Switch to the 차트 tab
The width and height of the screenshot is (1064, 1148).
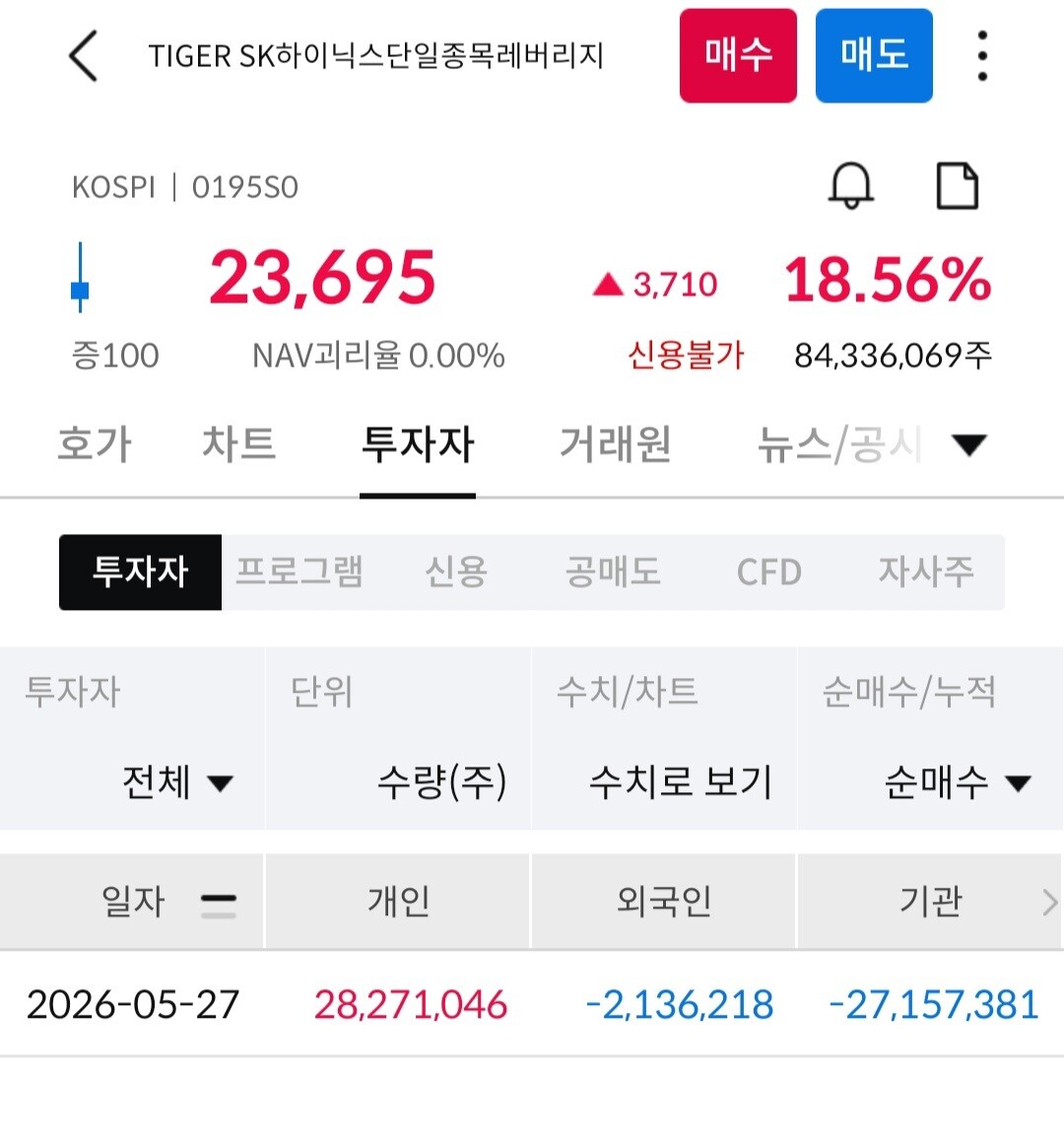[x=238, y=443]
